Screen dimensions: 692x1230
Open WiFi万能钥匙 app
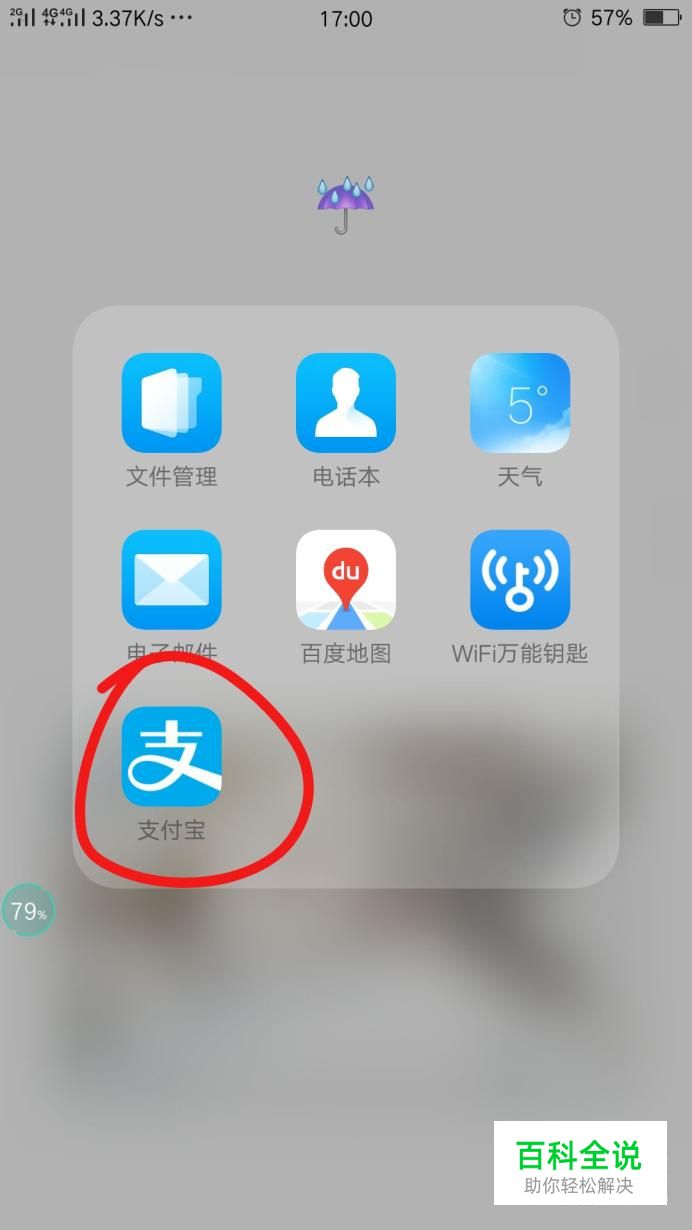pyautogui.click(x=520, y=580)
